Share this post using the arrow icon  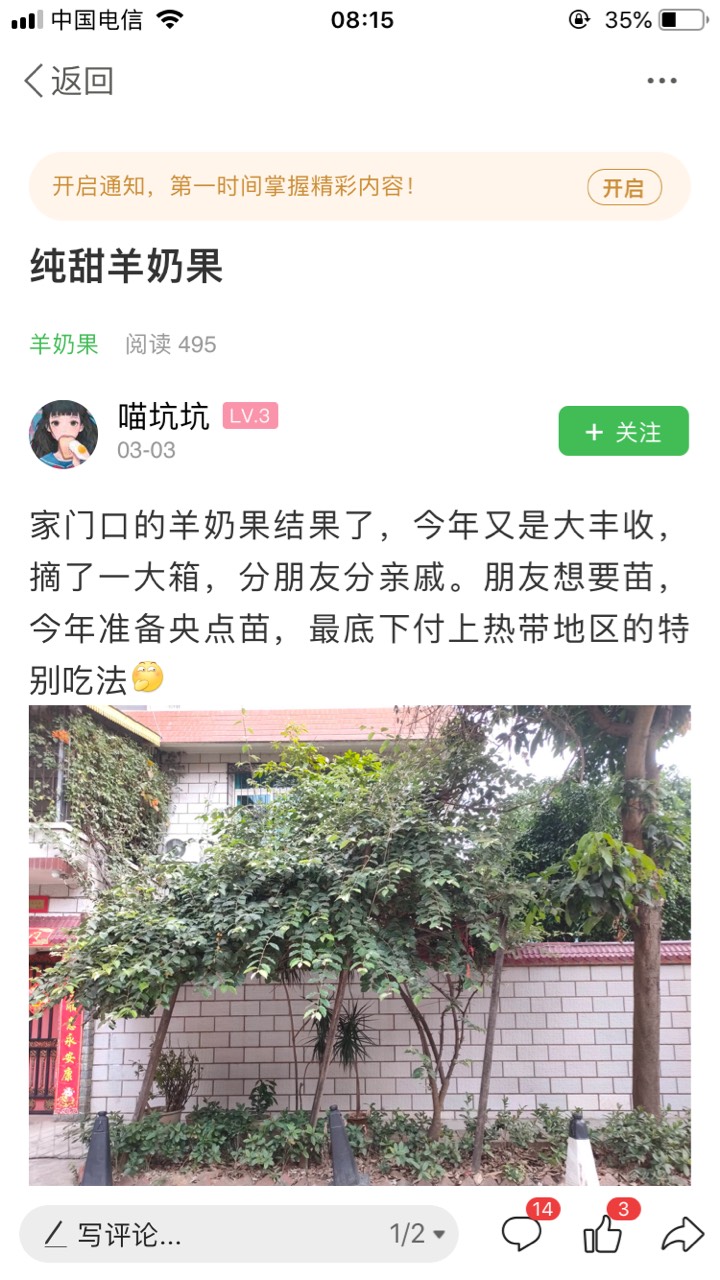[x=682, y=1234]
